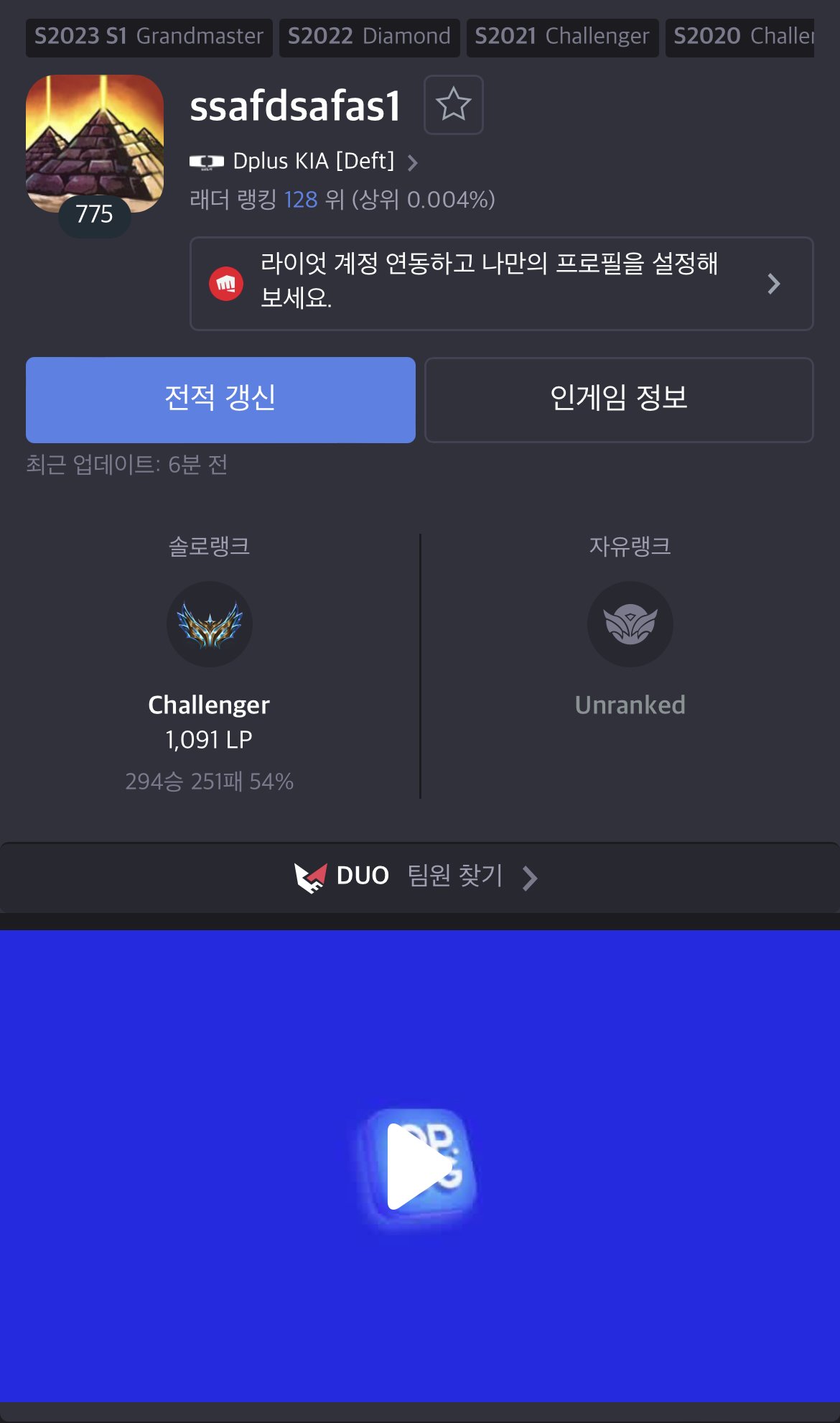Viewport: 840px width, 1423px height.
Task: Open 인게임 정보 live game info
Action: 619,399
